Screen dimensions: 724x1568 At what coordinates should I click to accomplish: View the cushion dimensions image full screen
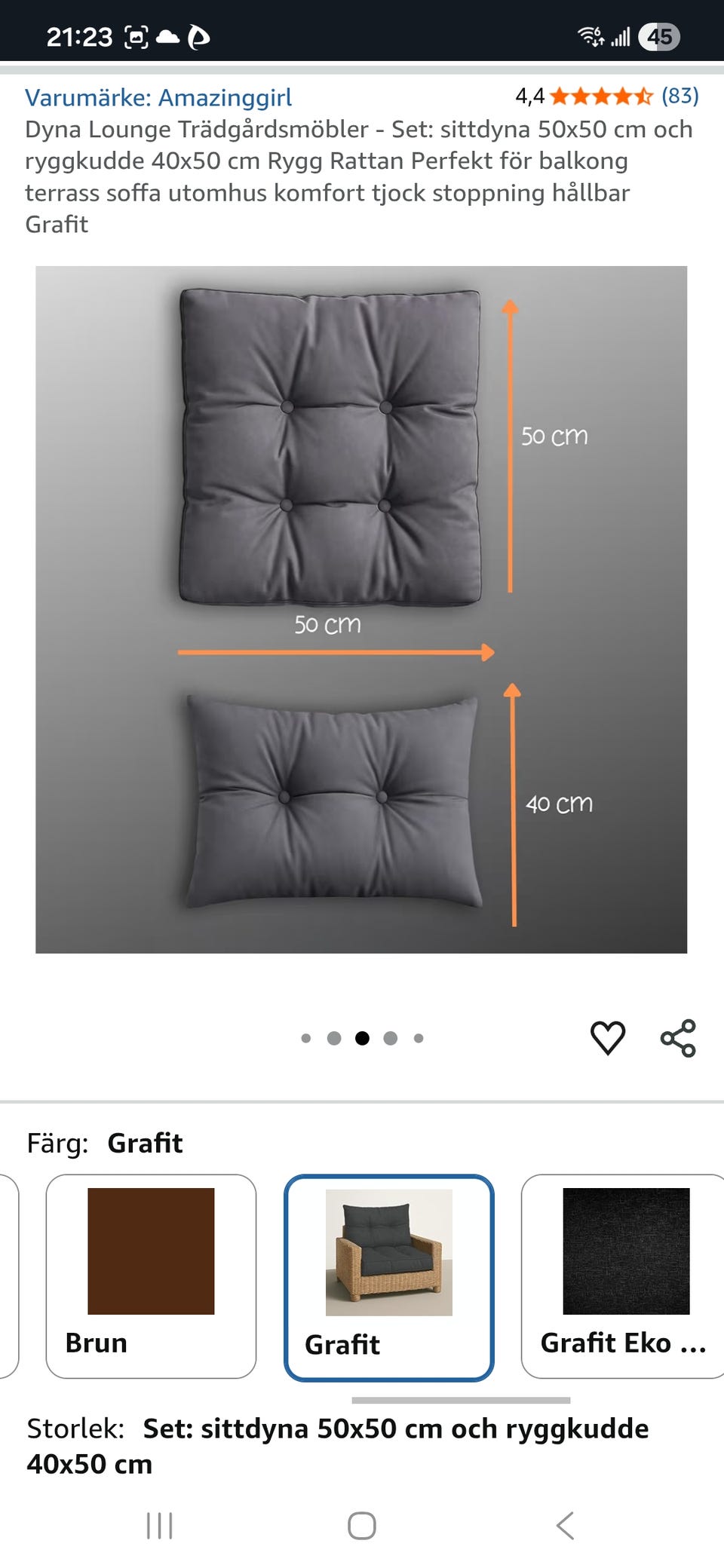coord(361,609)
